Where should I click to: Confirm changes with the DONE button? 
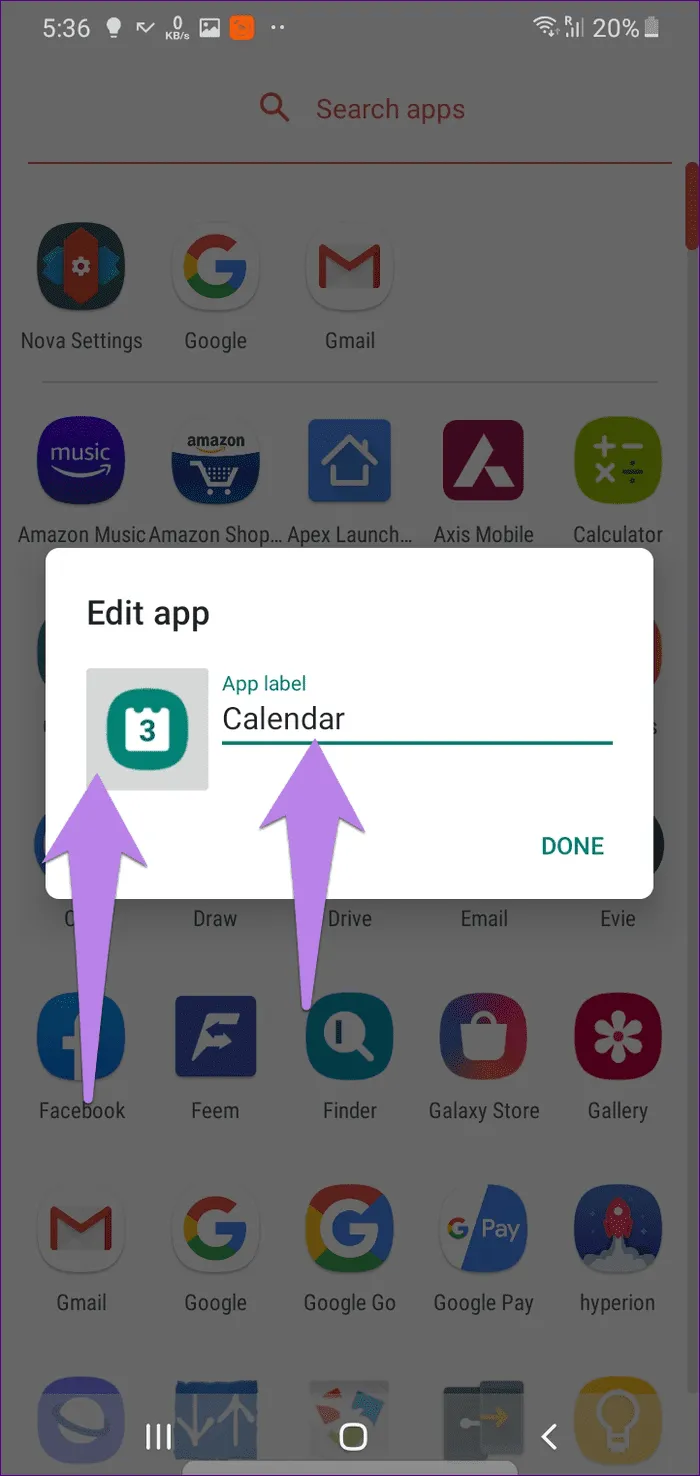pos(572,846)
